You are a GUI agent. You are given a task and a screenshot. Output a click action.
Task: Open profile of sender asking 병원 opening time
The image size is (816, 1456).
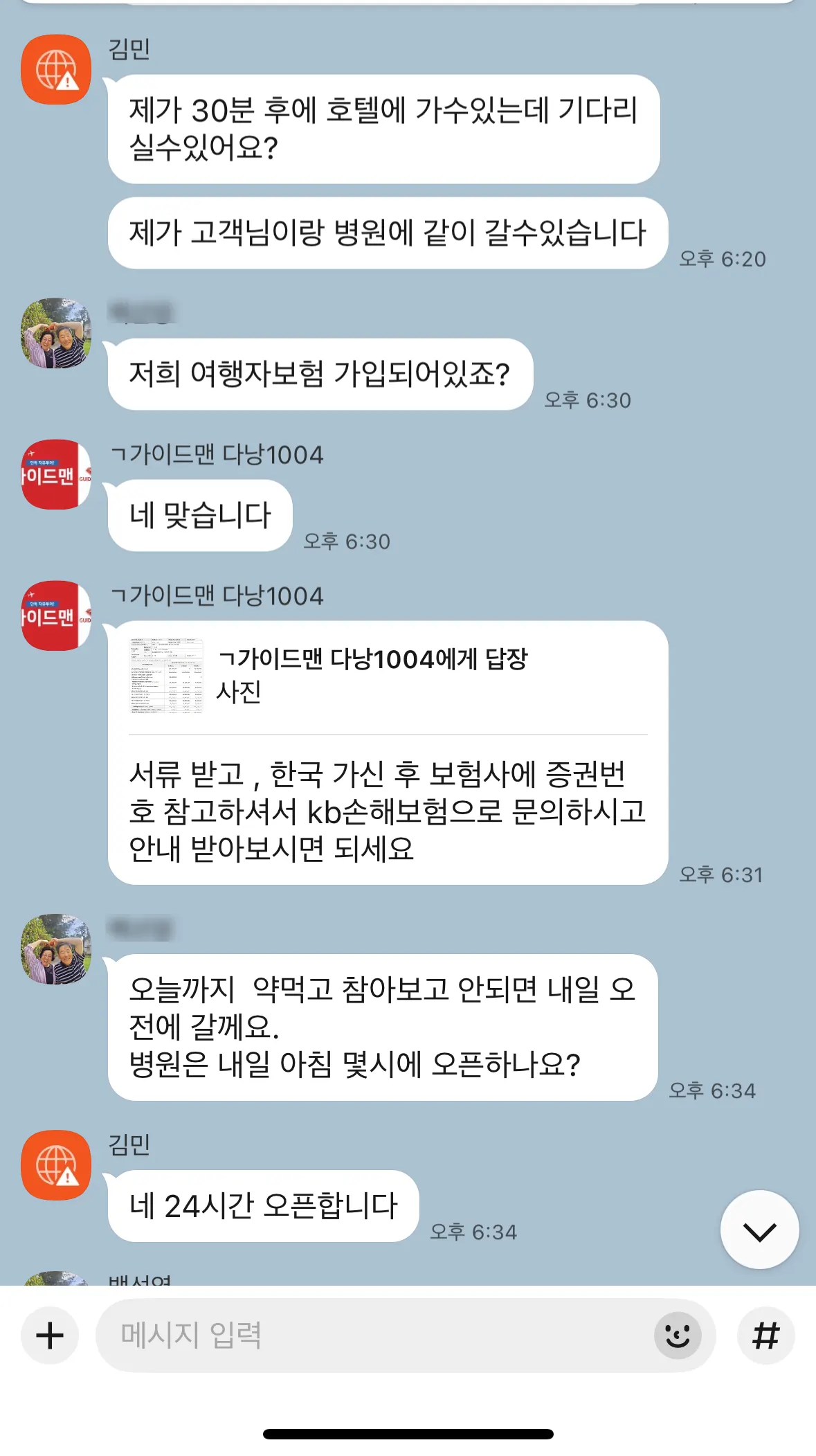(x=56, y=949)
